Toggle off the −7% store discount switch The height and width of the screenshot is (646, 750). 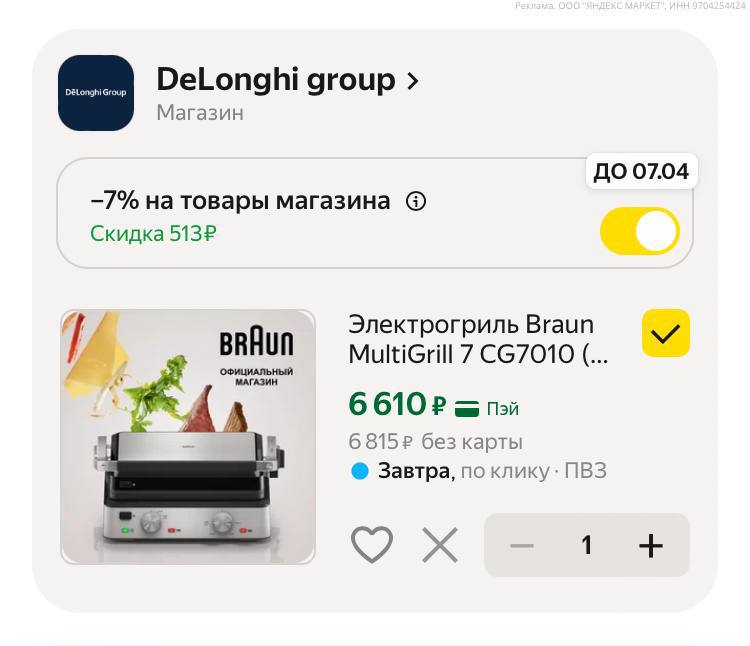640,232
